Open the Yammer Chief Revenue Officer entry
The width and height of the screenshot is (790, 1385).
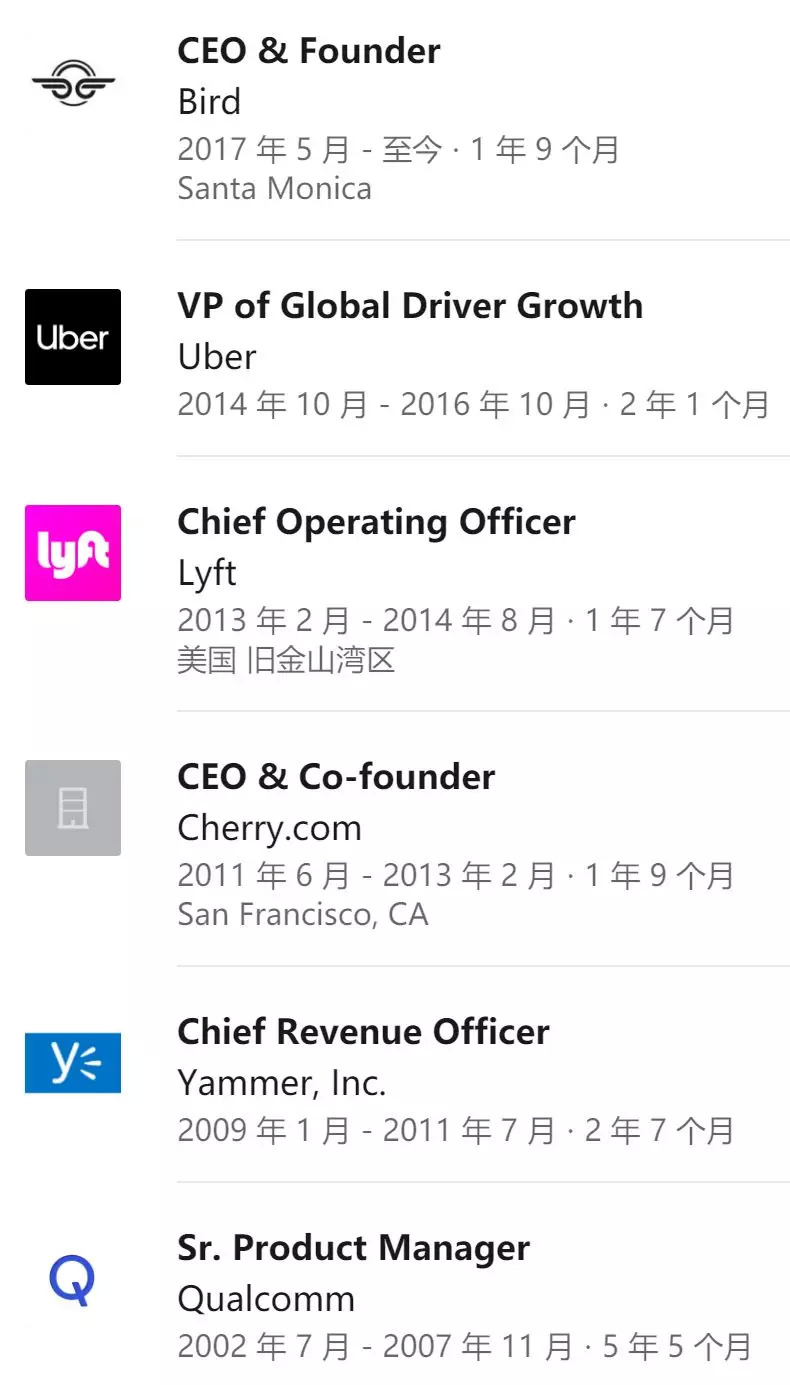tap(363, 1032)
